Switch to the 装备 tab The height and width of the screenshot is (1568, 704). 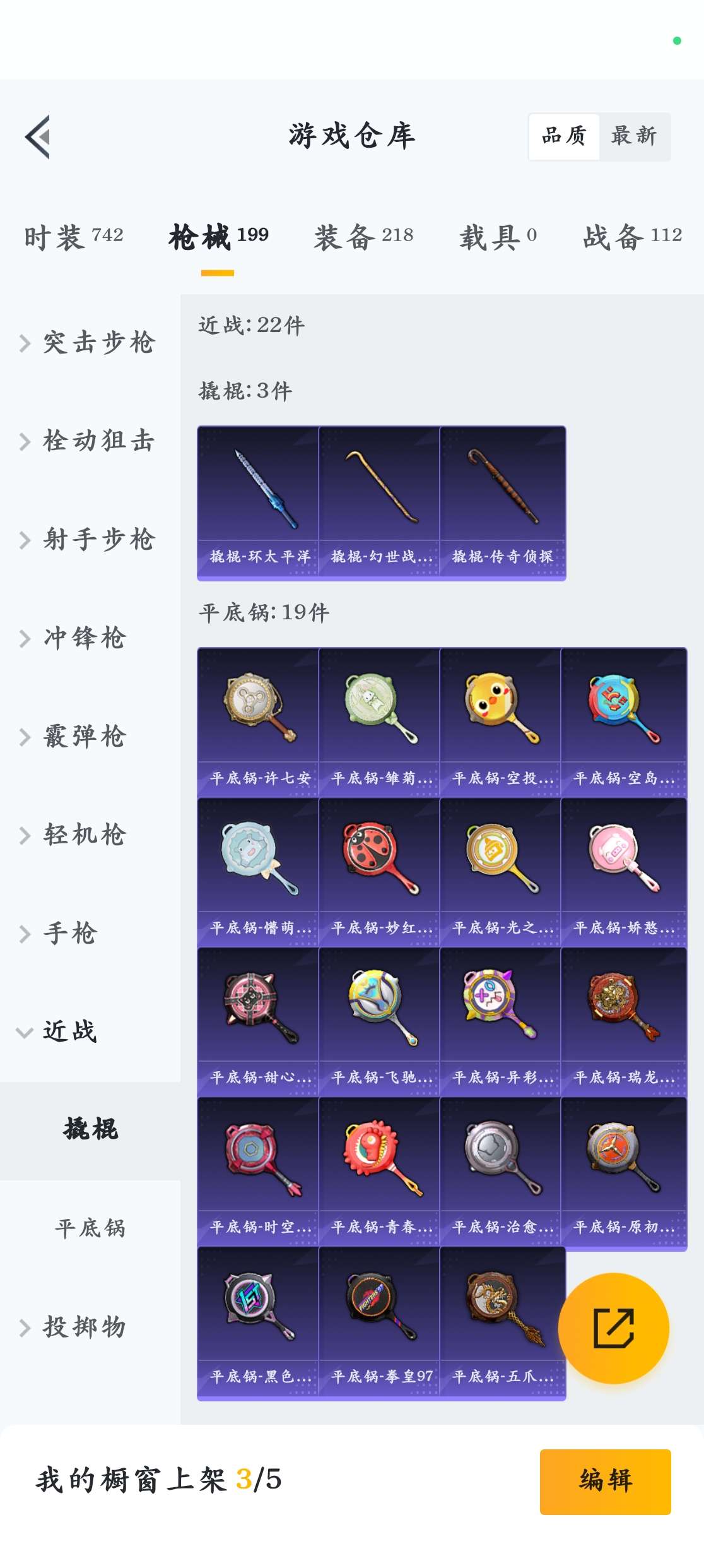pos(363,237)
